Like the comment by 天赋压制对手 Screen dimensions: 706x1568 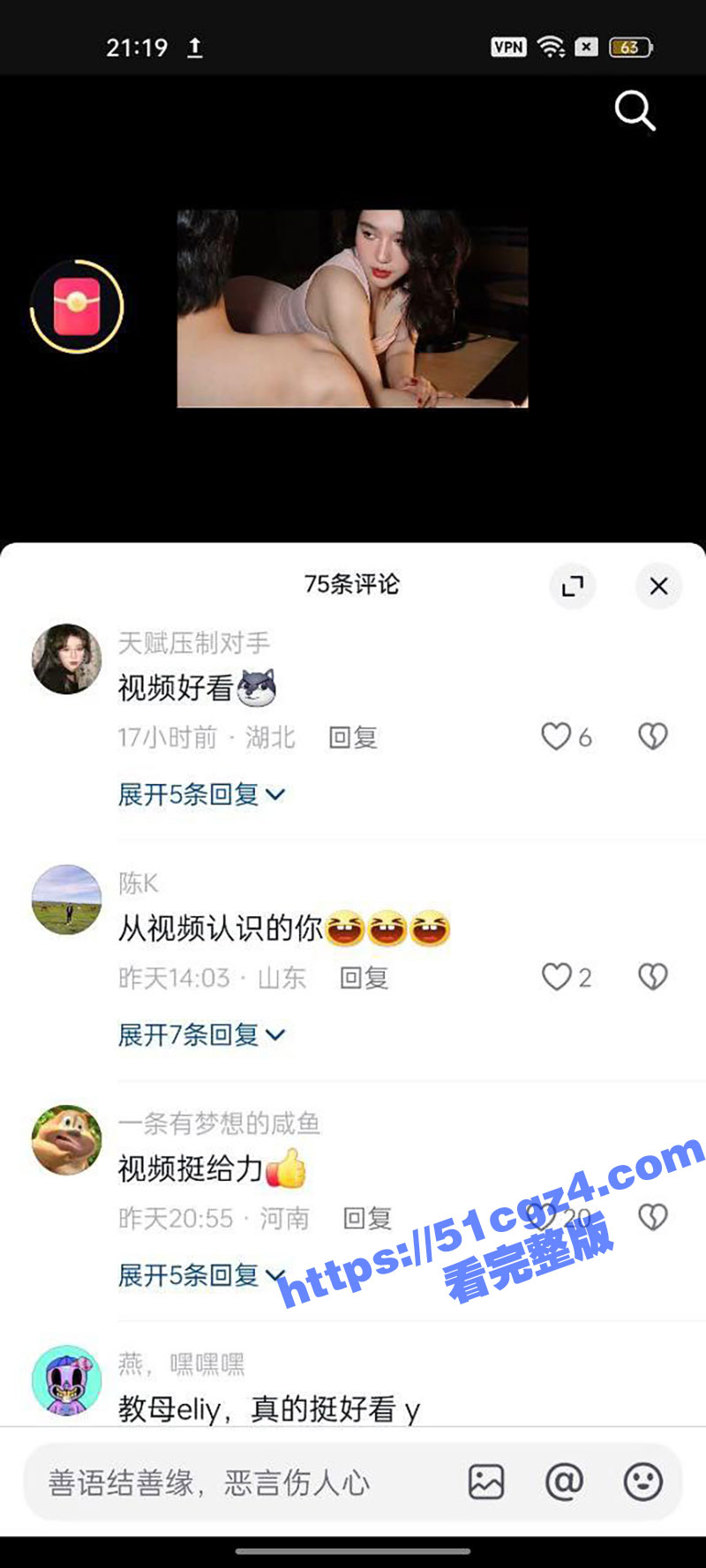click(557, 736)
